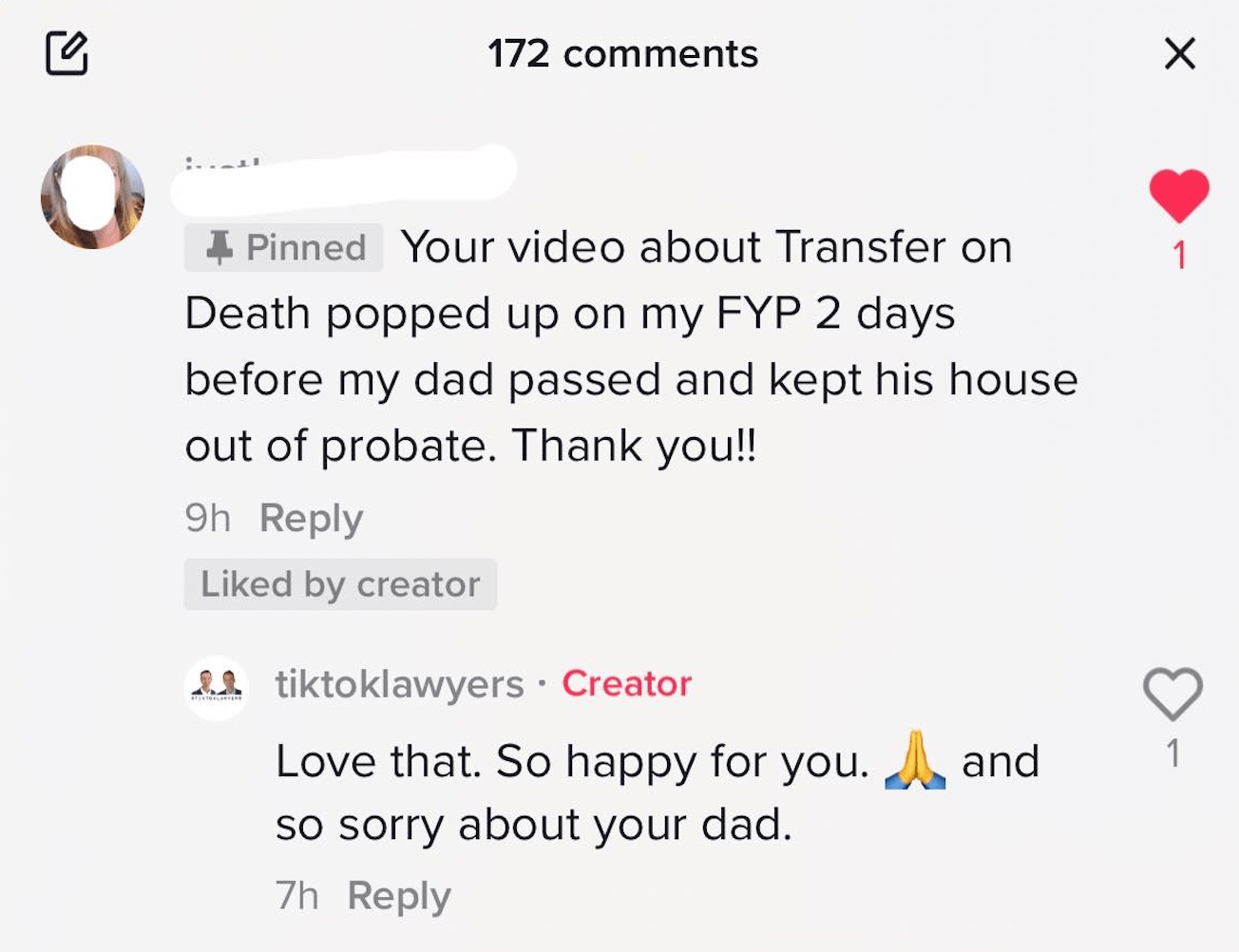The image size is (1239, 952).
Task: Open the pinned commenter's profile photo
Action: [92, 197]
